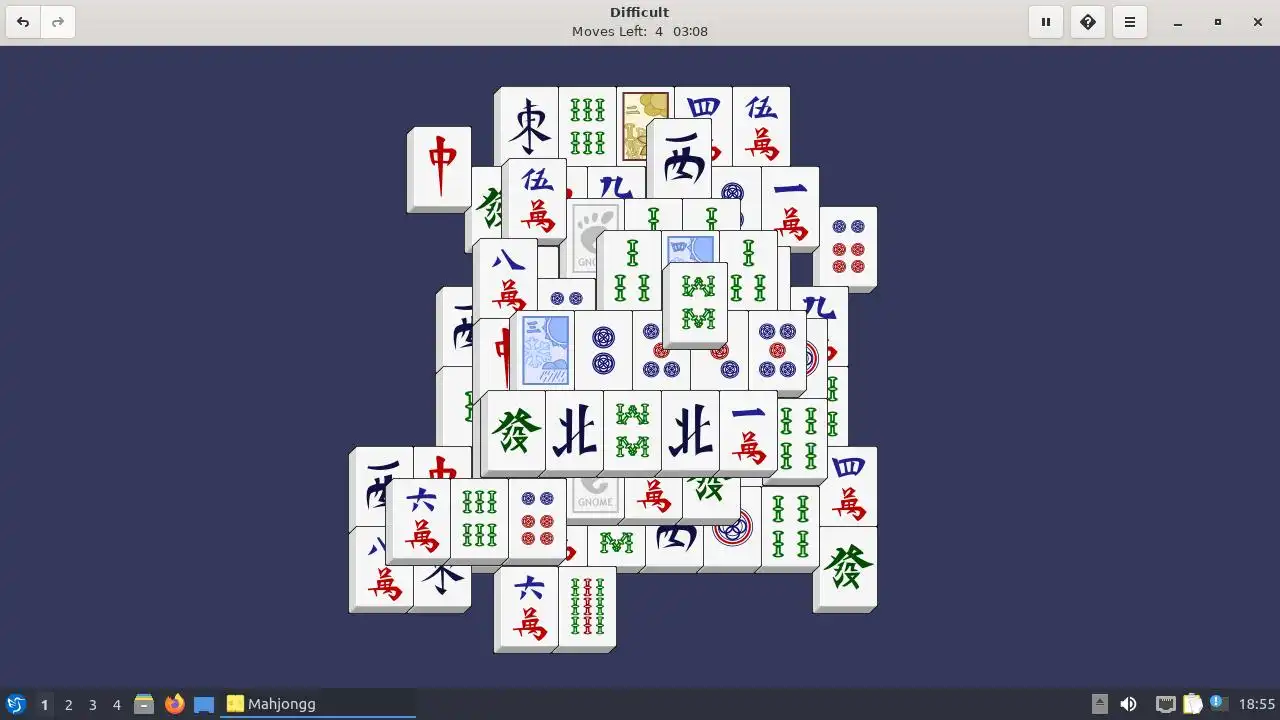Select the standalone red dragon tile
Screen dimensions: 1280x720
pyautogui.click(x=440, y=166)
